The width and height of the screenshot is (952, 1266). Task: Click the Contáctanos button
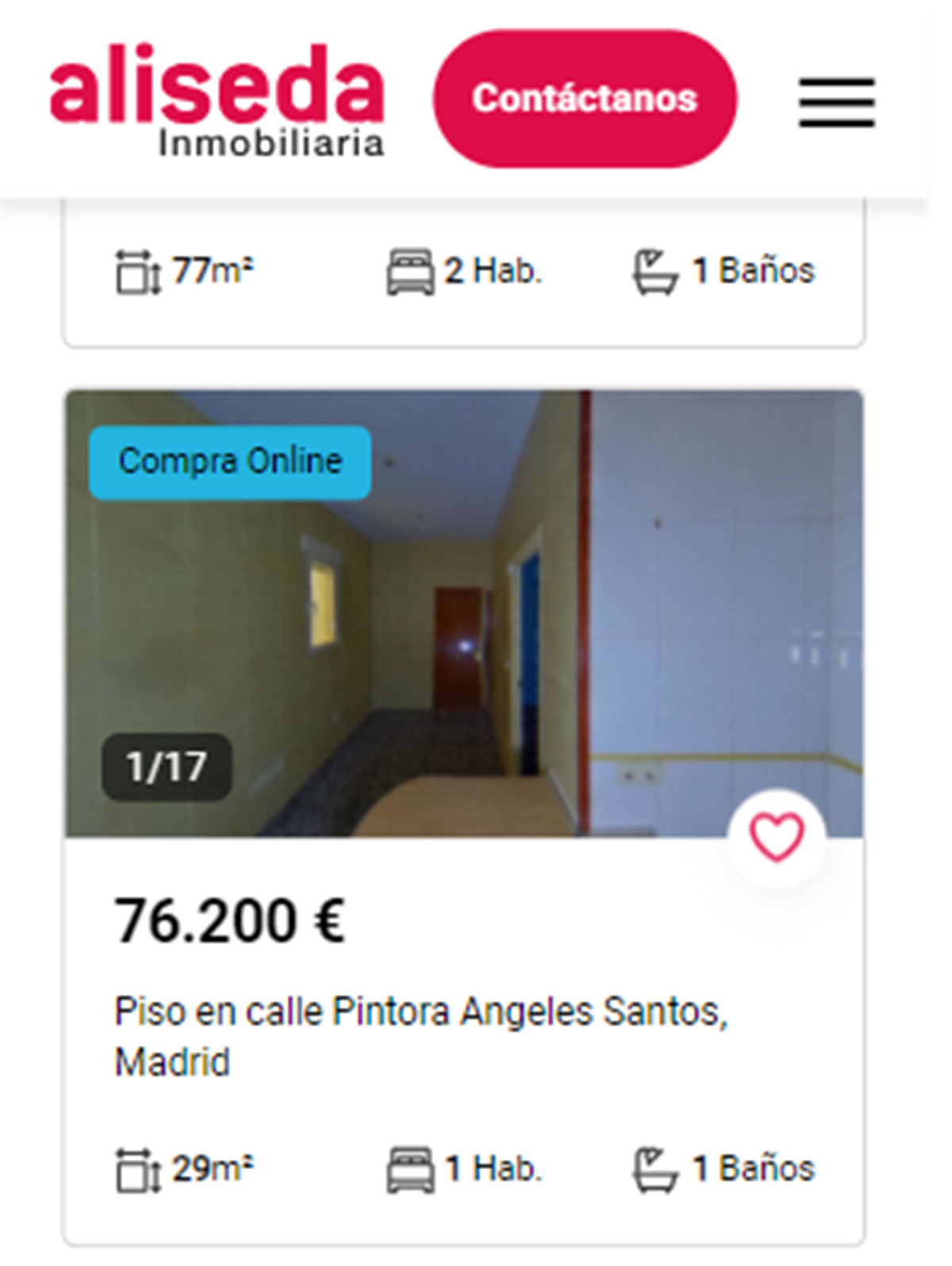pyautogui.click(x=585, y=98)
